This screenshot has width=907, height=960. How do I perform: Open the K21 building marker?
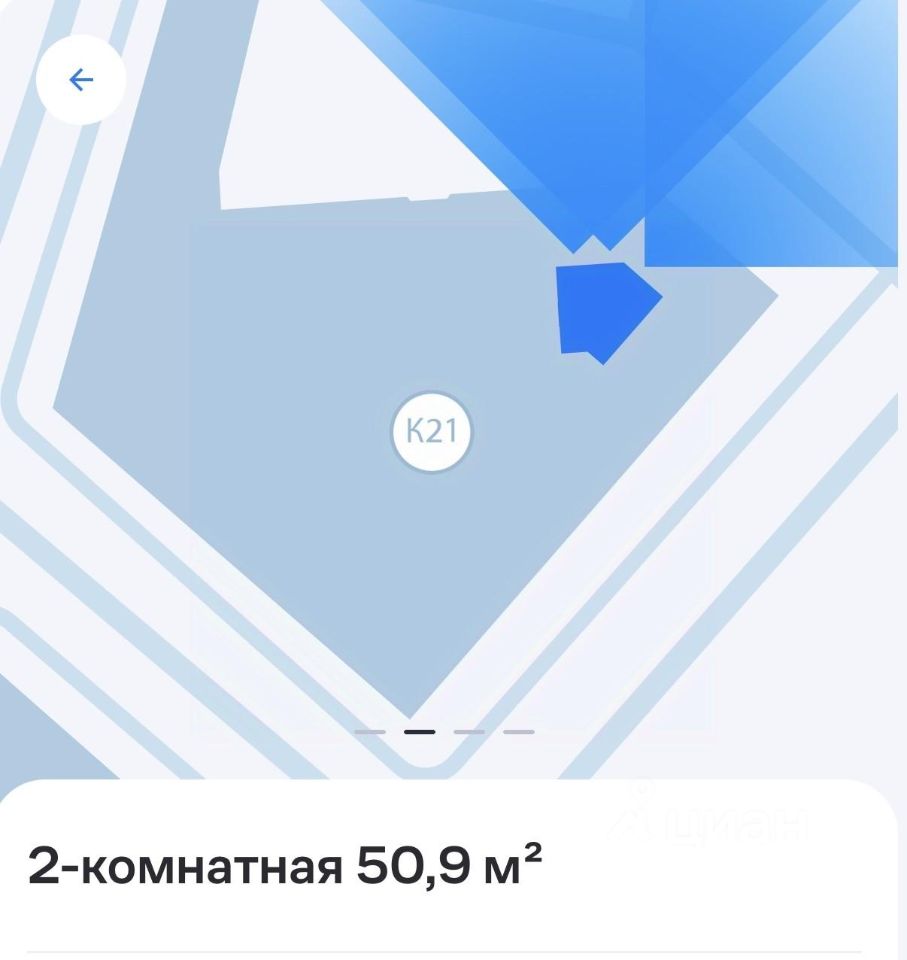431,433
